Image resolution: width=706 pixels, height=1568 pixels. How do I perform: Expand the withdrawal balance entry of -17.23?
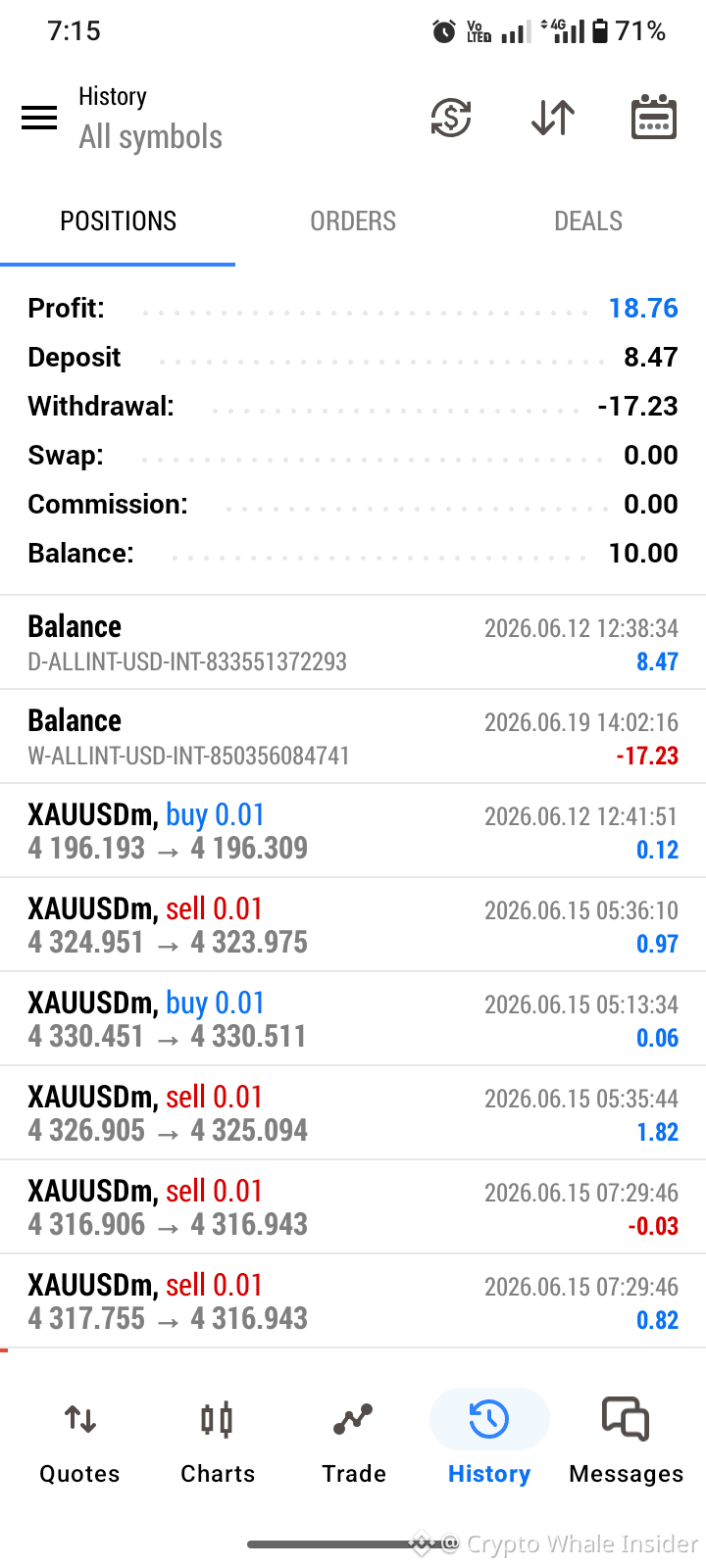coord(353,737)
